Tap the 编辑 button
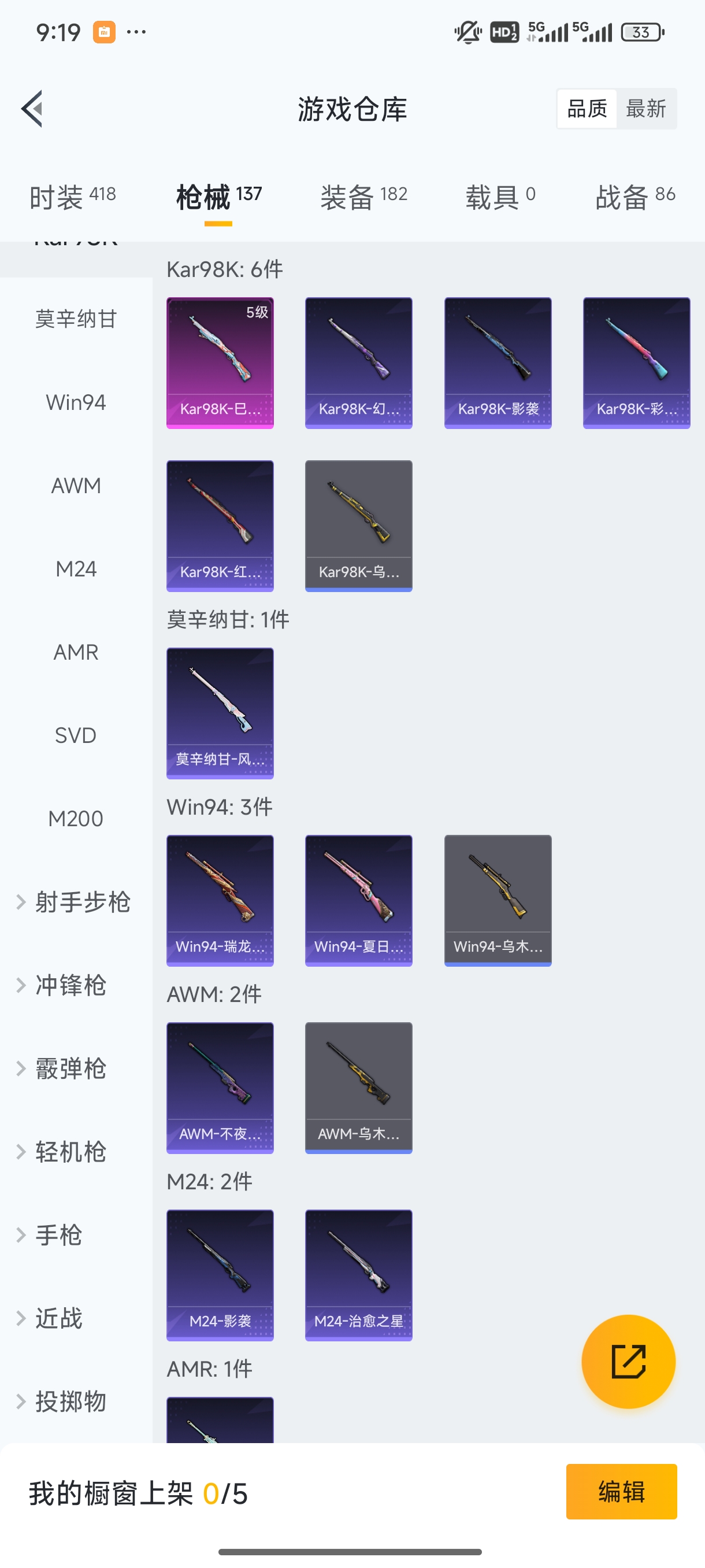The image size is (705, 1568). pyautogui.click(x=622, y=1492)
